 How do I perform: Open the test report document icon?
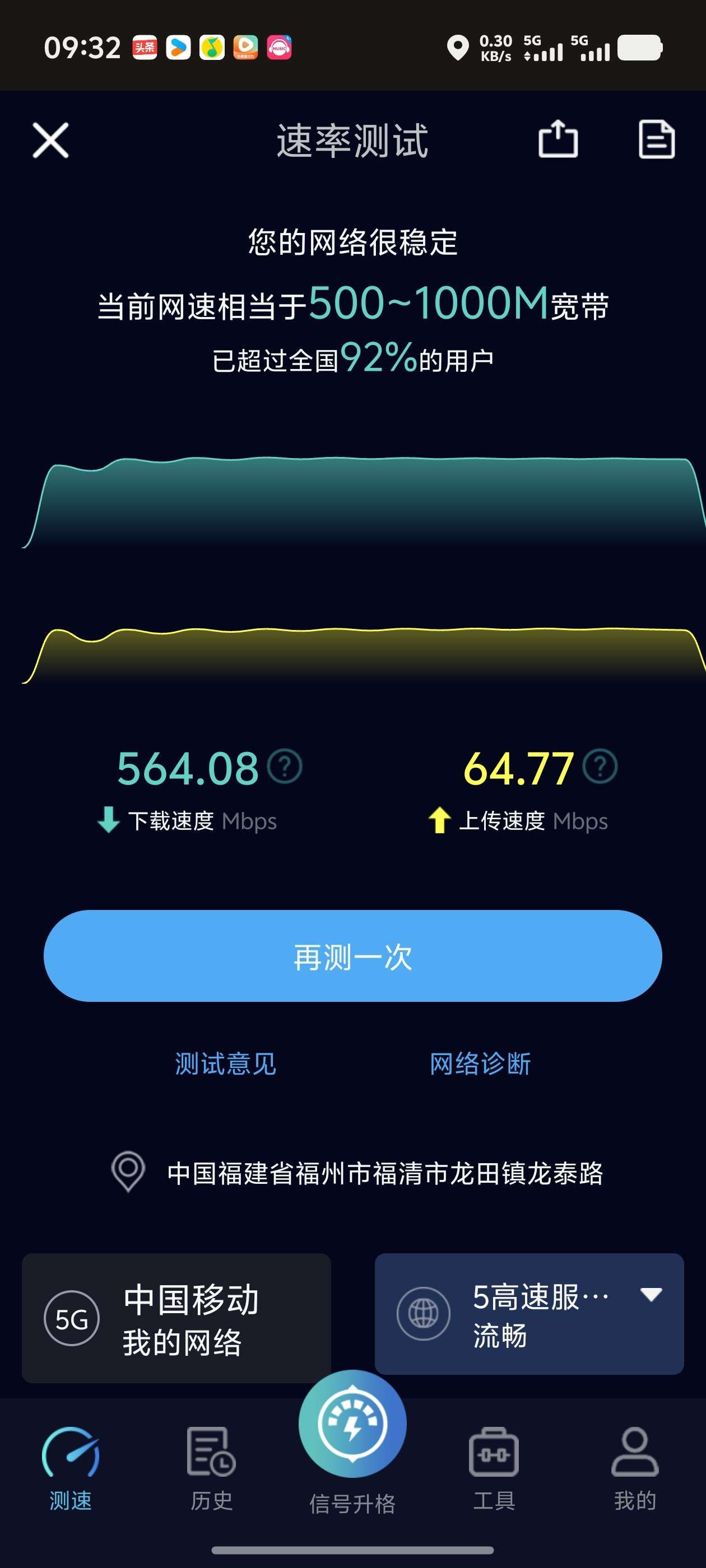656,139
